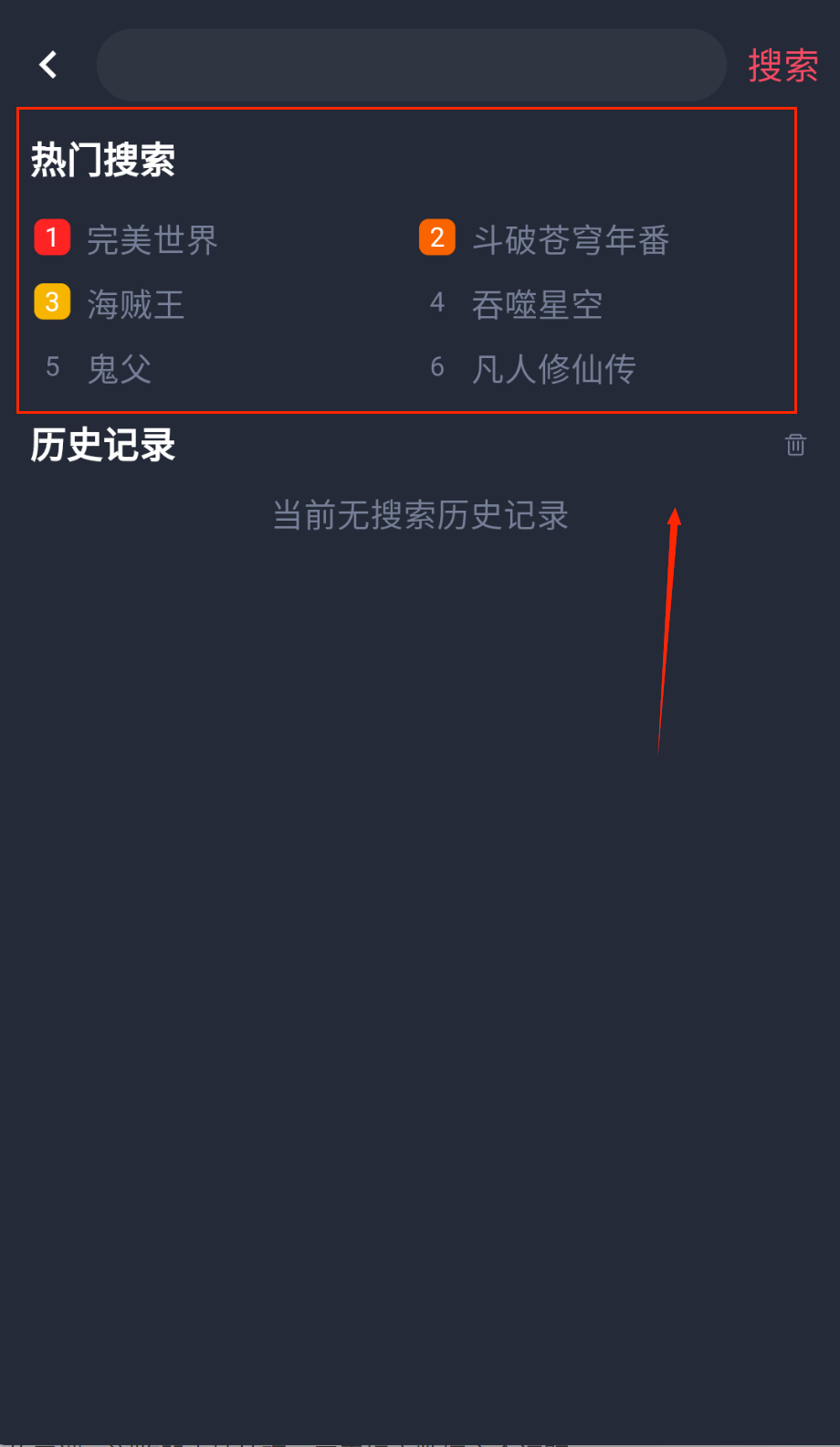The height and width of the screenshot is (1447, 840).
Task: Select hot search 完美世界
Action: pyautogui.click(x=152, y=239)
